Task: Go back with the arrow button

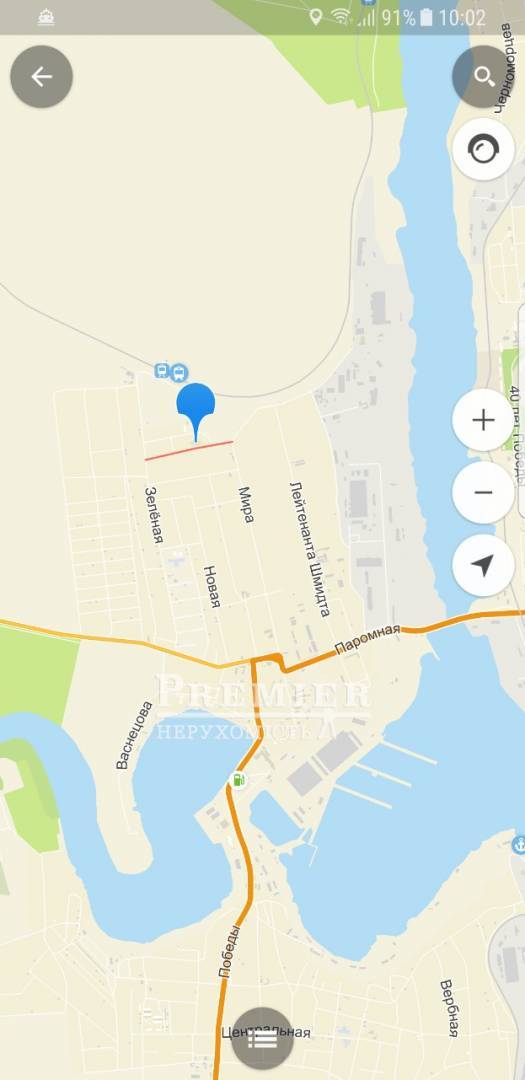Action: click(x=41, y=76)
